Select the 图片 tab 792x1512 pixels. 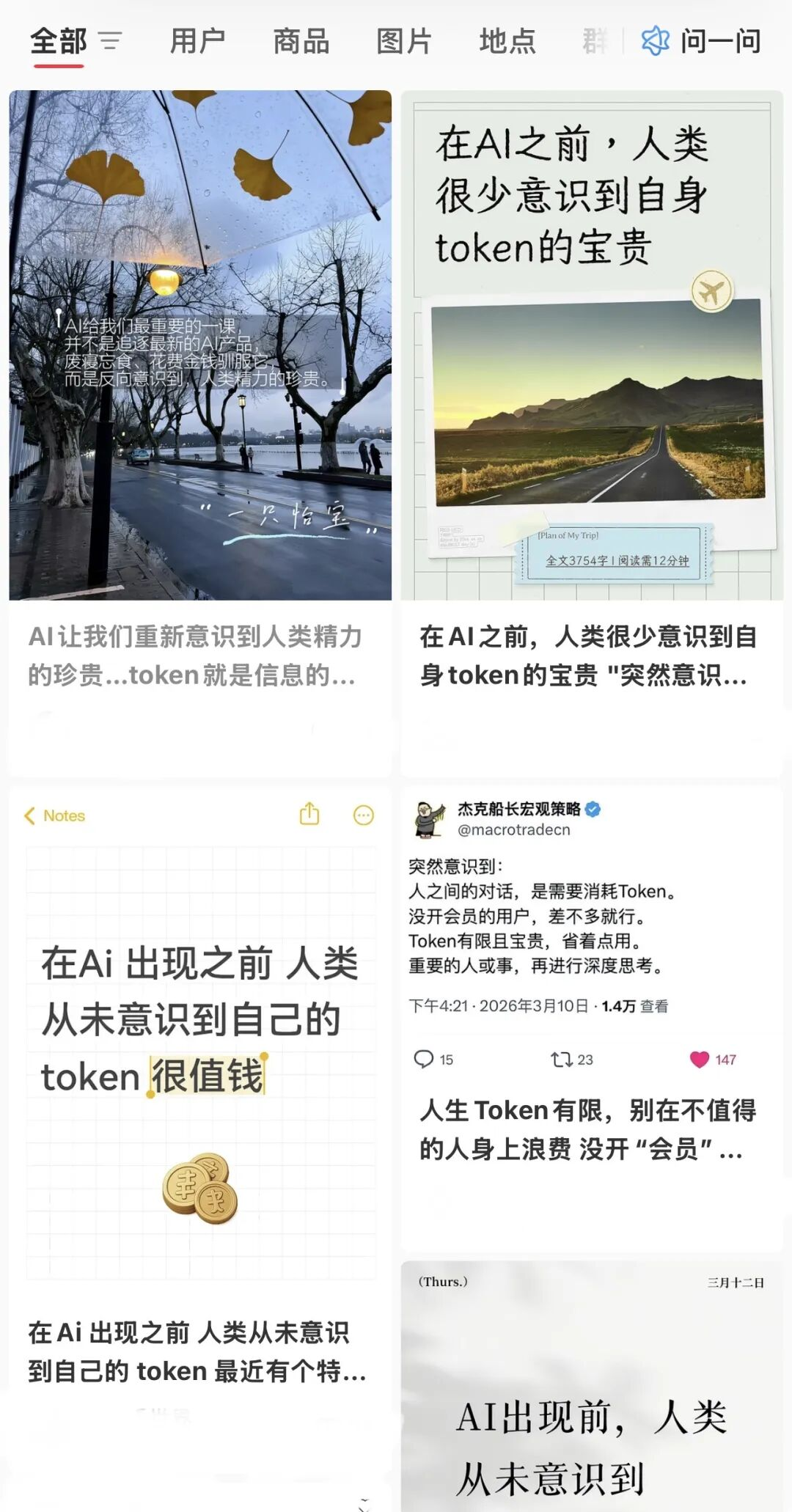tap(403, 41)
